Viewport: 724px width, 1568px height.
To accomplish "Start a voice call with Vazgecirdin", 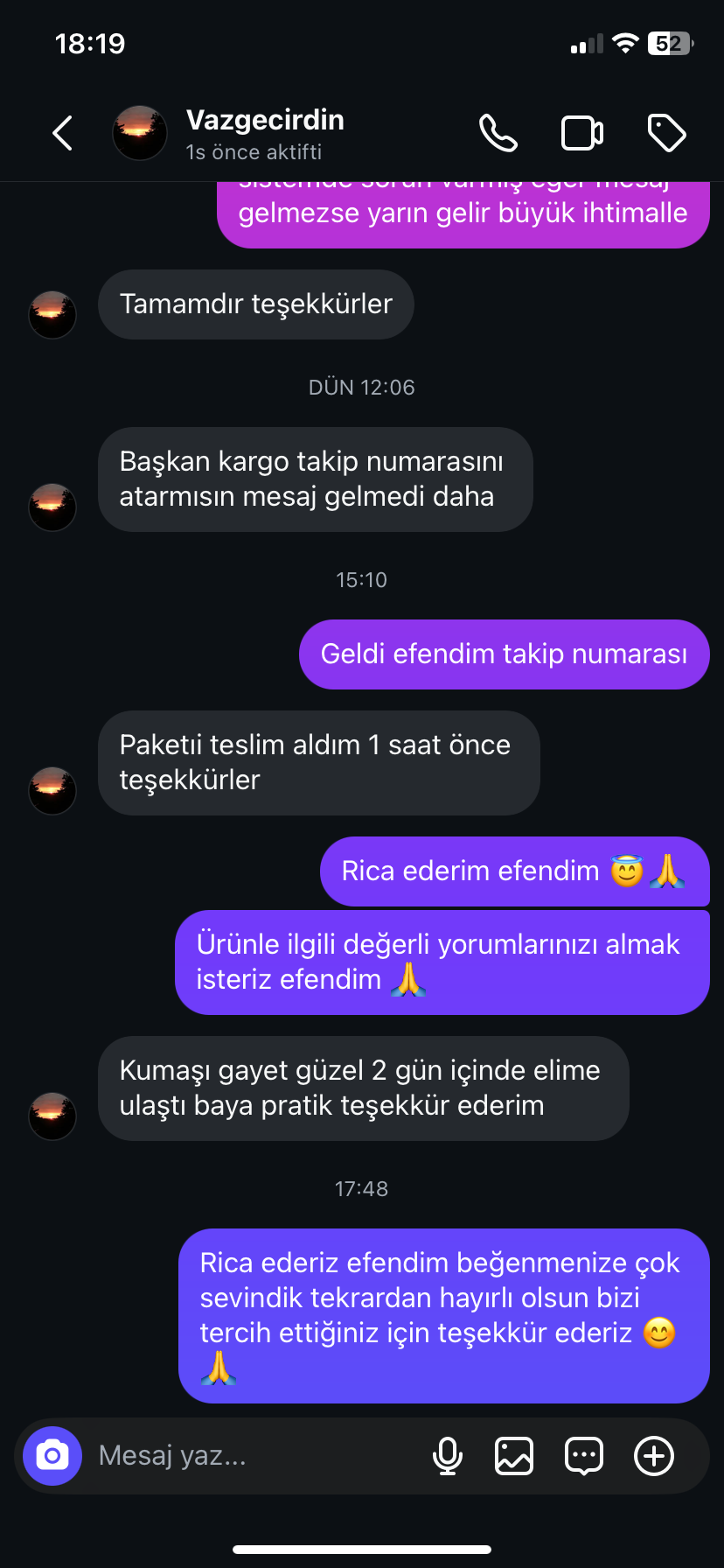I will (498, 134).
